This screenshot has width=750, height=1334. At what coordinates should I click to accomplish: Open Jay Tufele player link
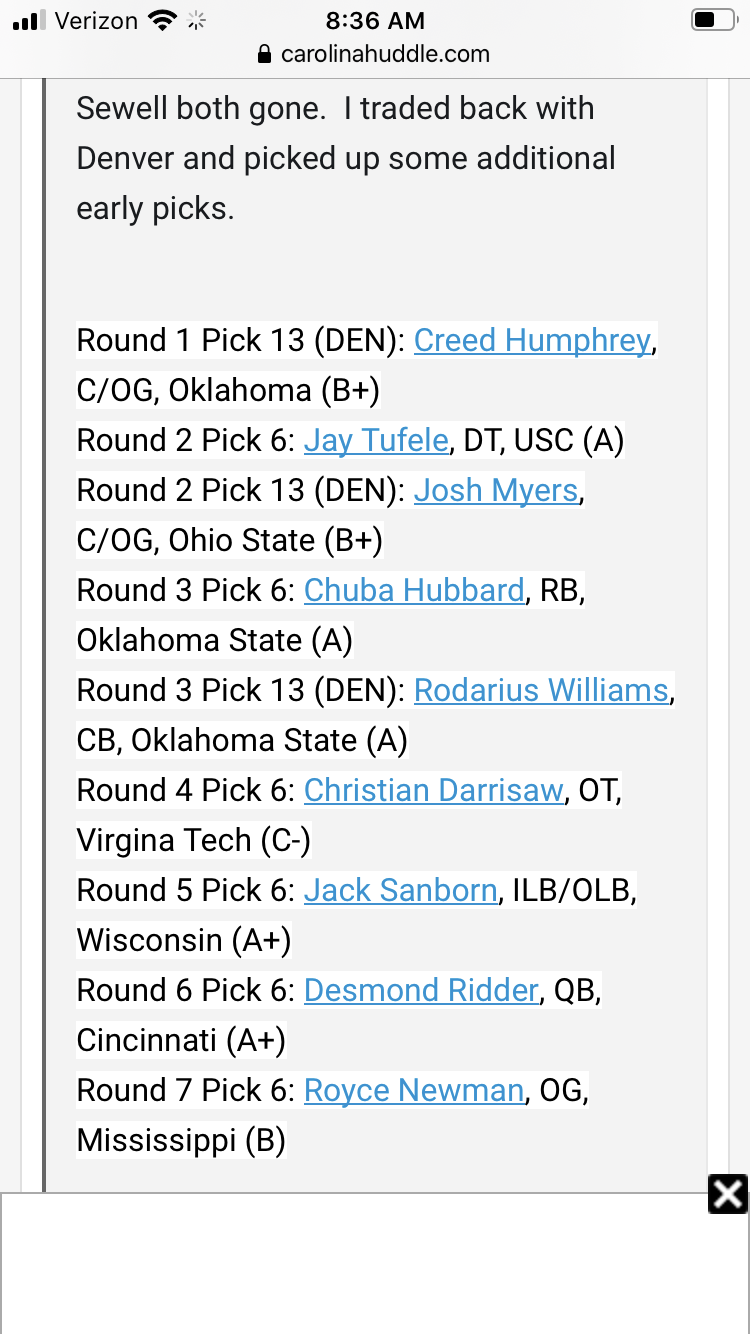(376, 441)
